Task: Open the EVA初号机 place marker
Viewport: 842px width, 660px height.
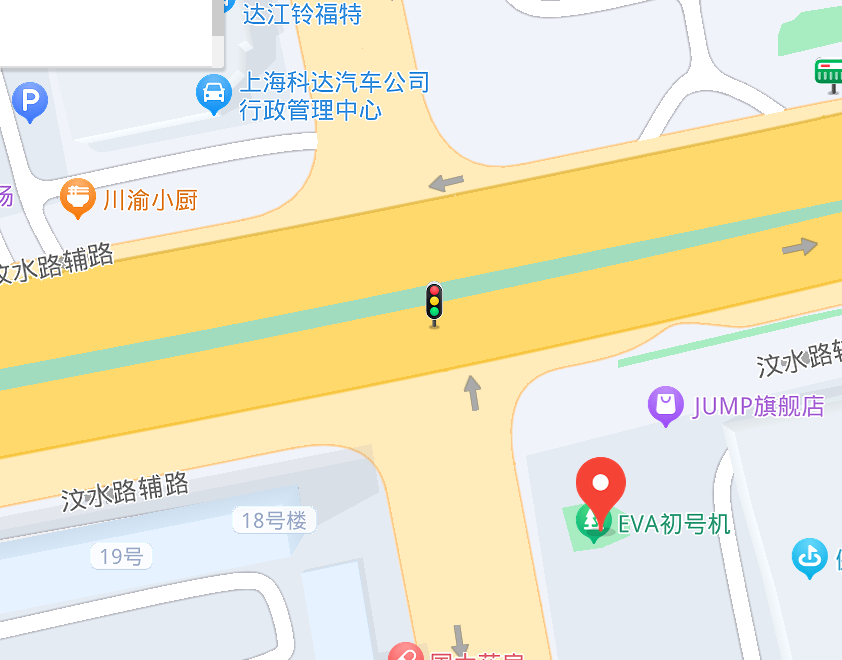Action: pos(595,524)
